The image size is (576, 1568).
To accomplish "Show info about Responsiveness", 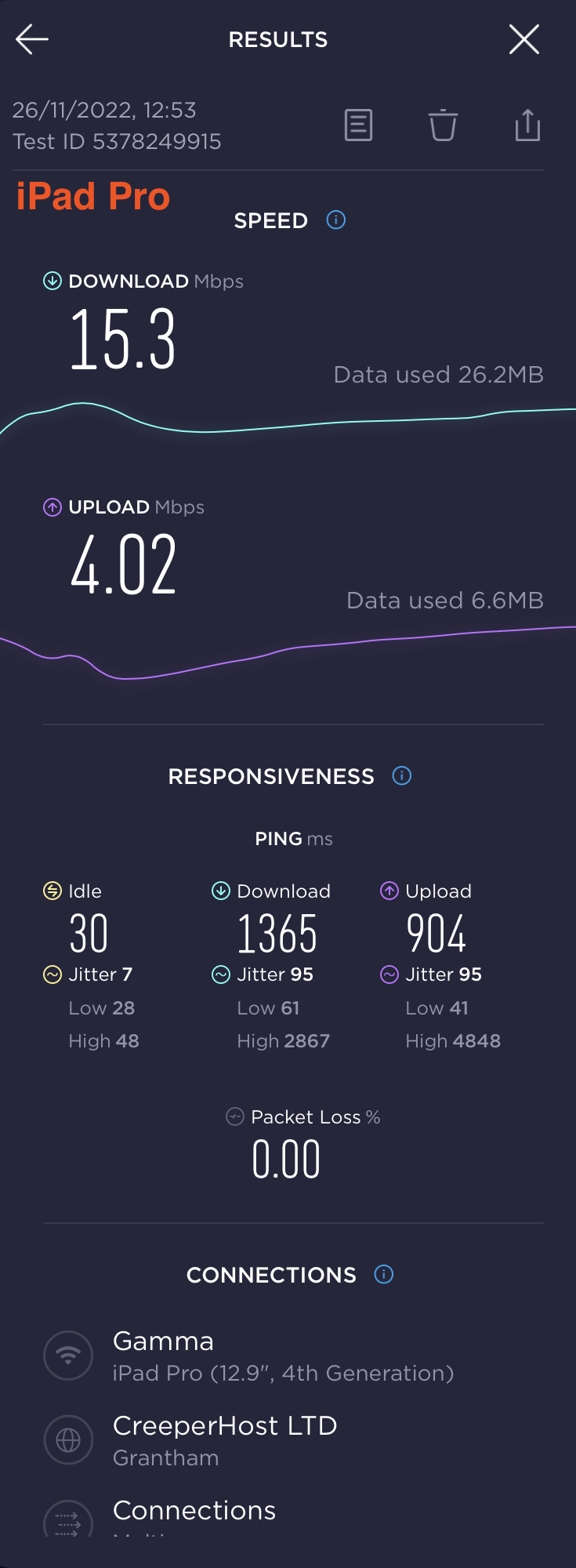I will 402,776.
